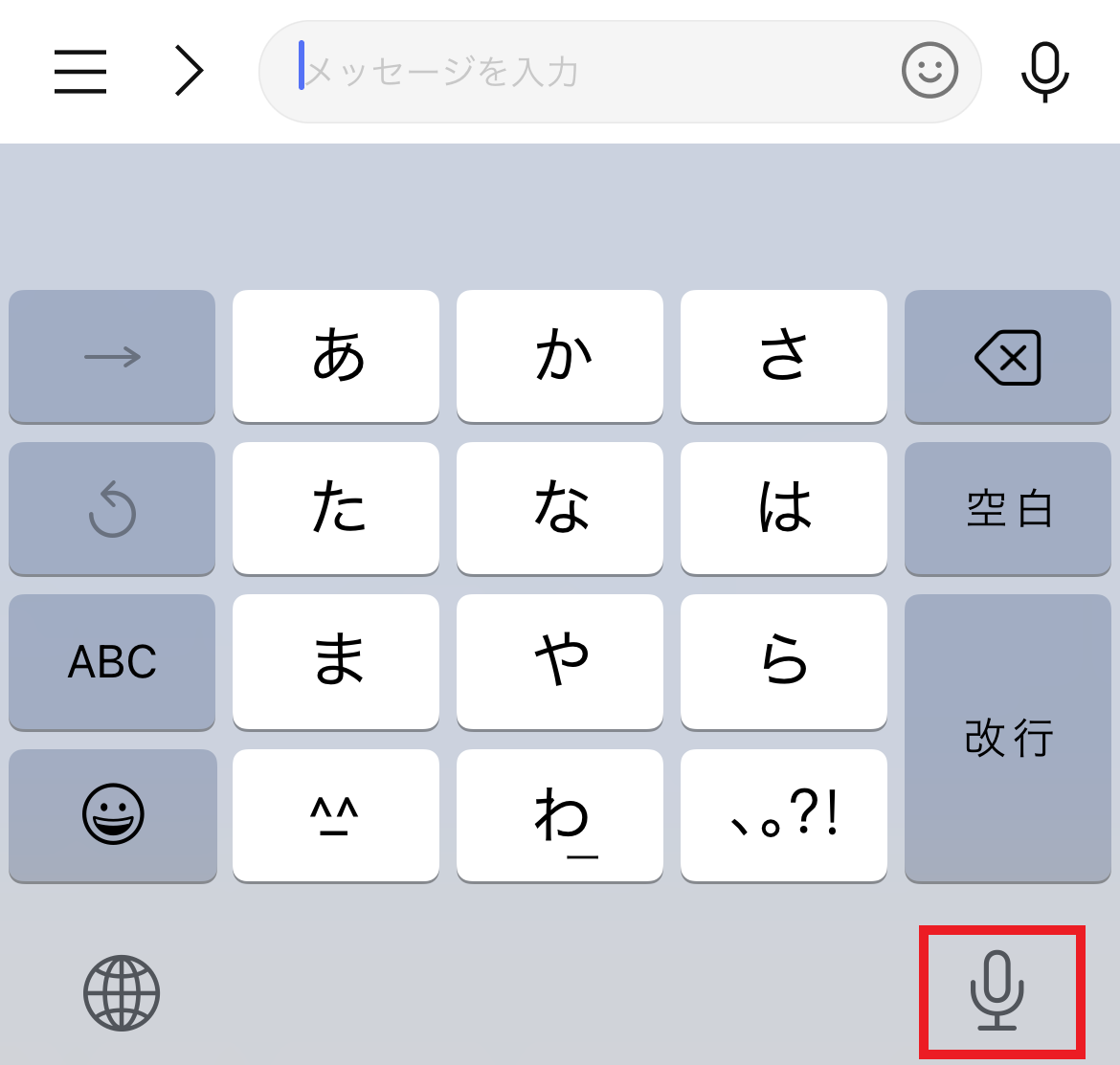Insert a line break with 改行 key
This screenshot has height=1065, width=1120.
[x=1007, y=738]
